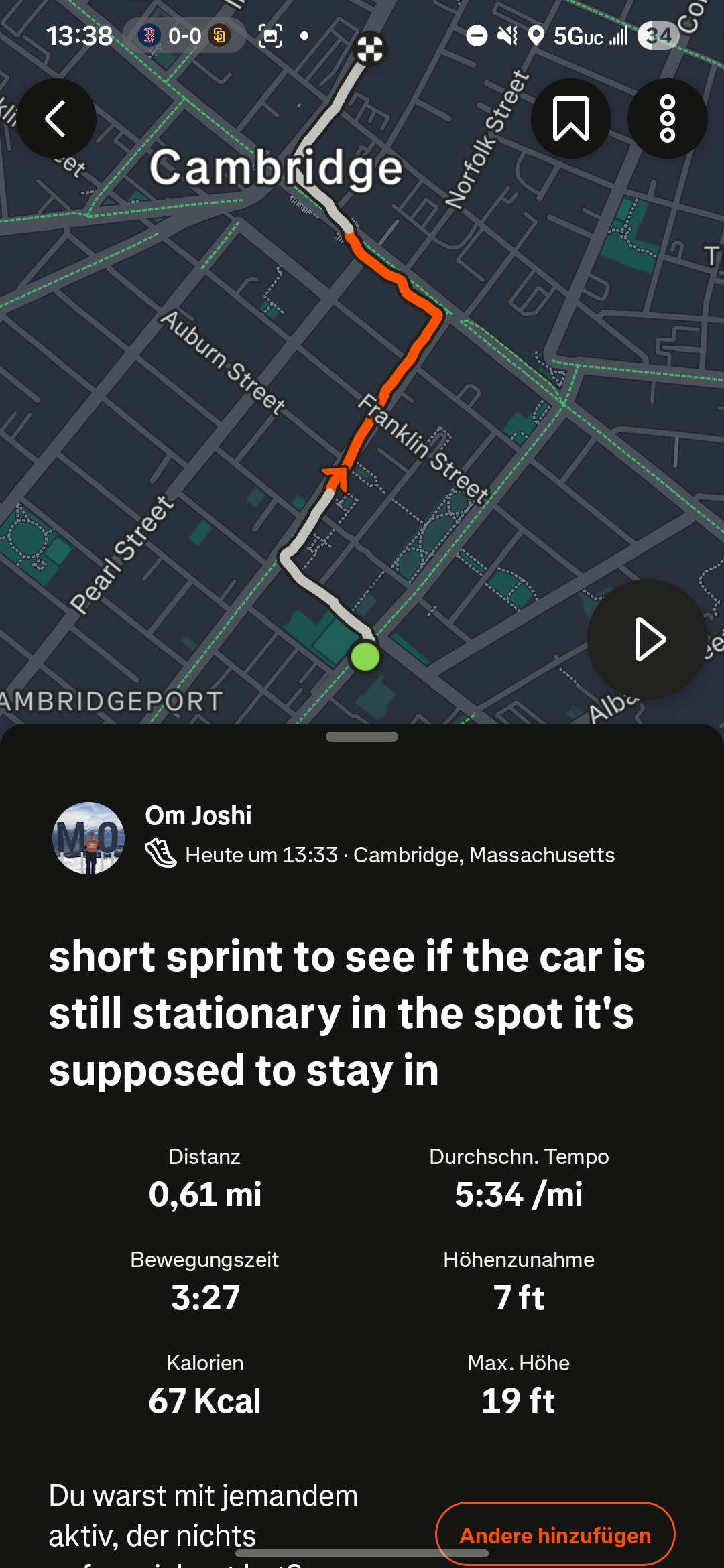Play the route flyover animation
This screenshot has width=724, height=1568.
tap(647, 639)
